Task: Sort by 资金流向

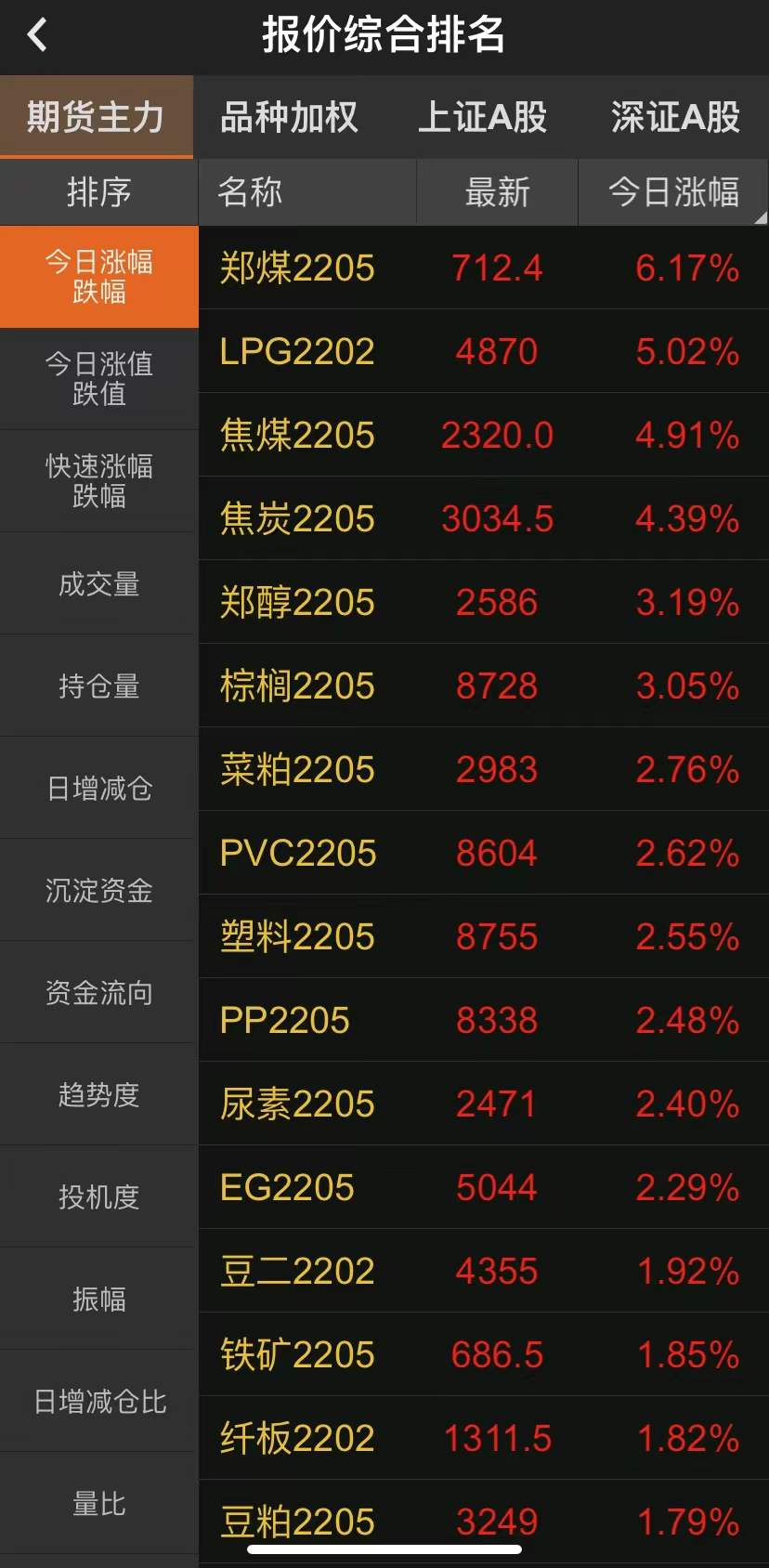Action: point(98,992)
